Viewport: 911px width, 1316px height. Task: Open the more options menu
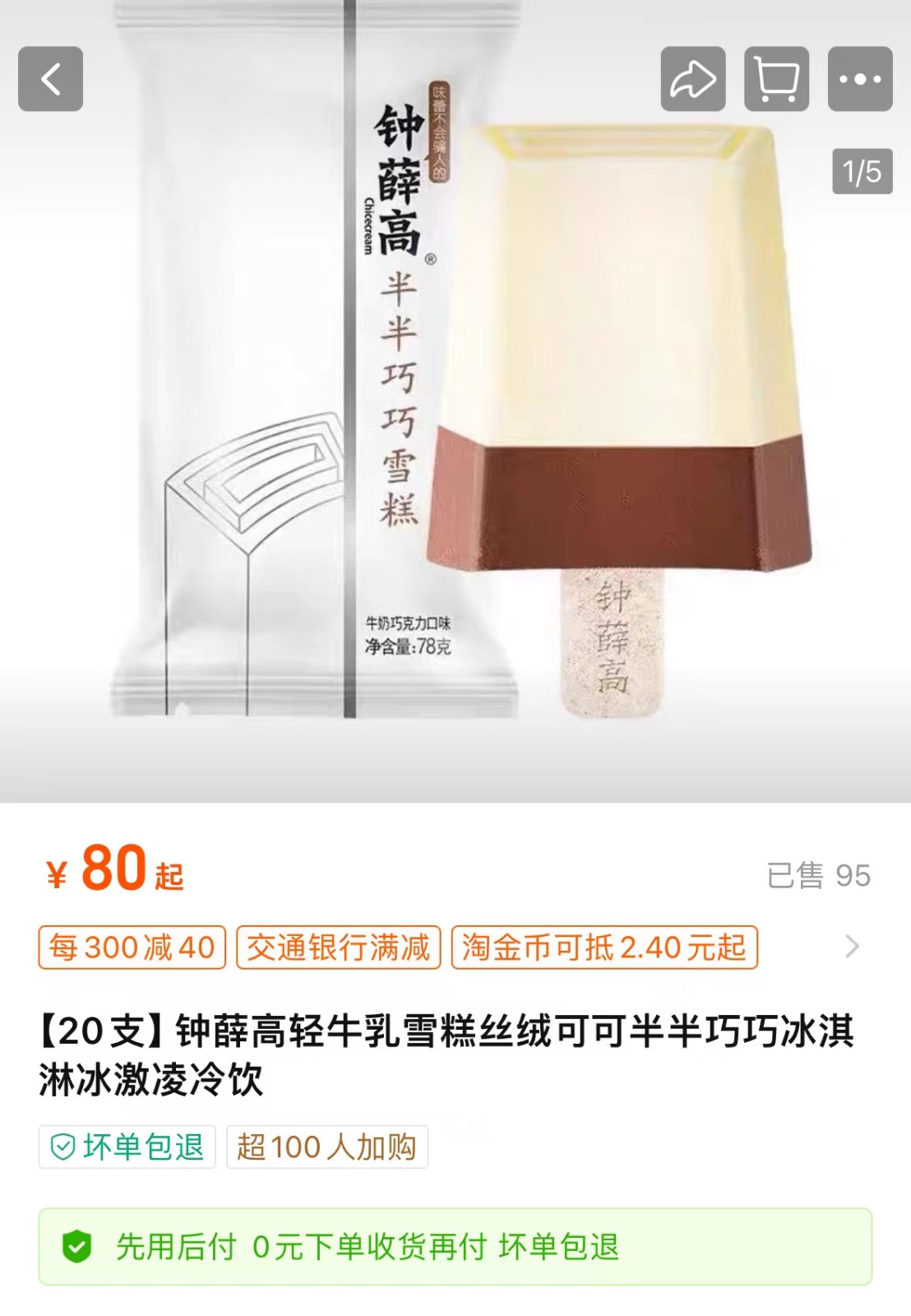860,79
